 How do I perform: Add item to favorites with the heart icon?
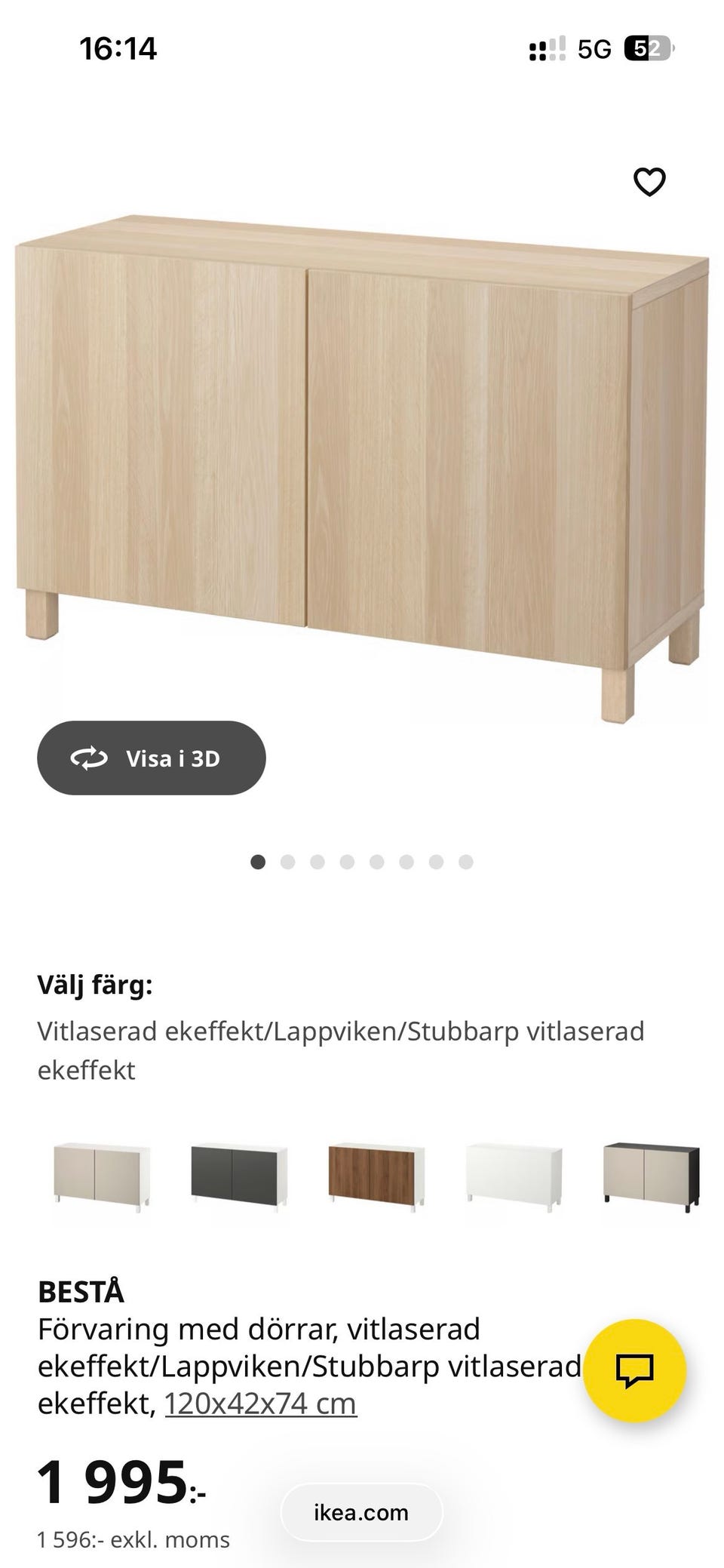pyautogui.click(x=649, y=180)
